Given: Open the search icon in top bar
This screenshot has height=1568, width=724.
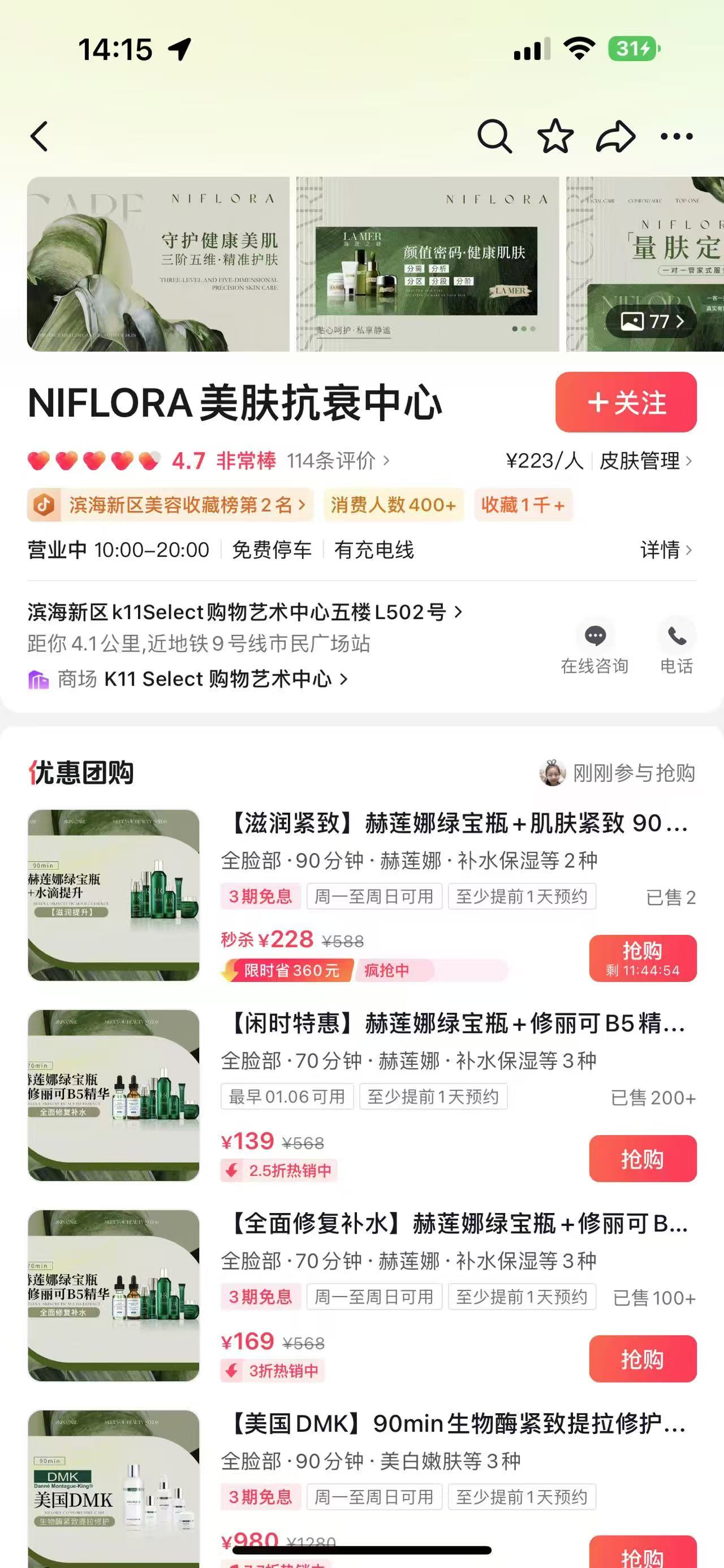Looking at the screenshot, I should (494, 136).
